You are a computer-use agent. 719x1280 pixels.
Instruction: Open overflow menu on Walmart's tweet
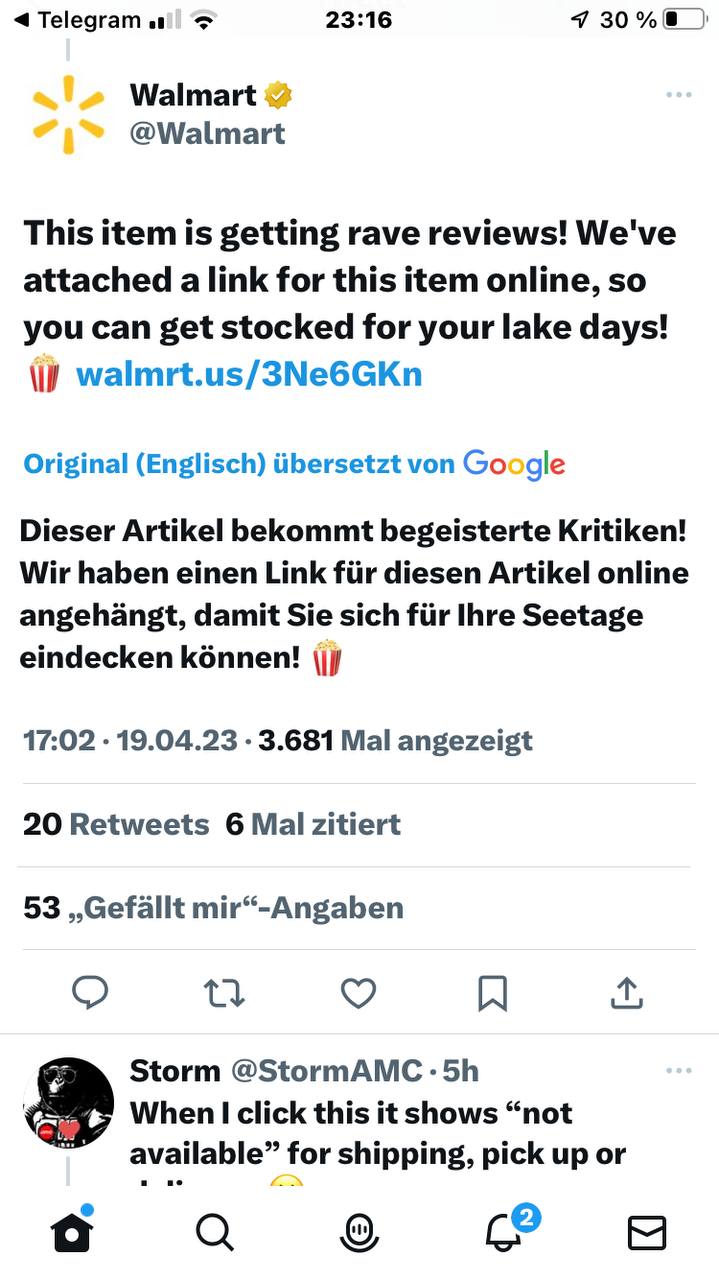678,95
